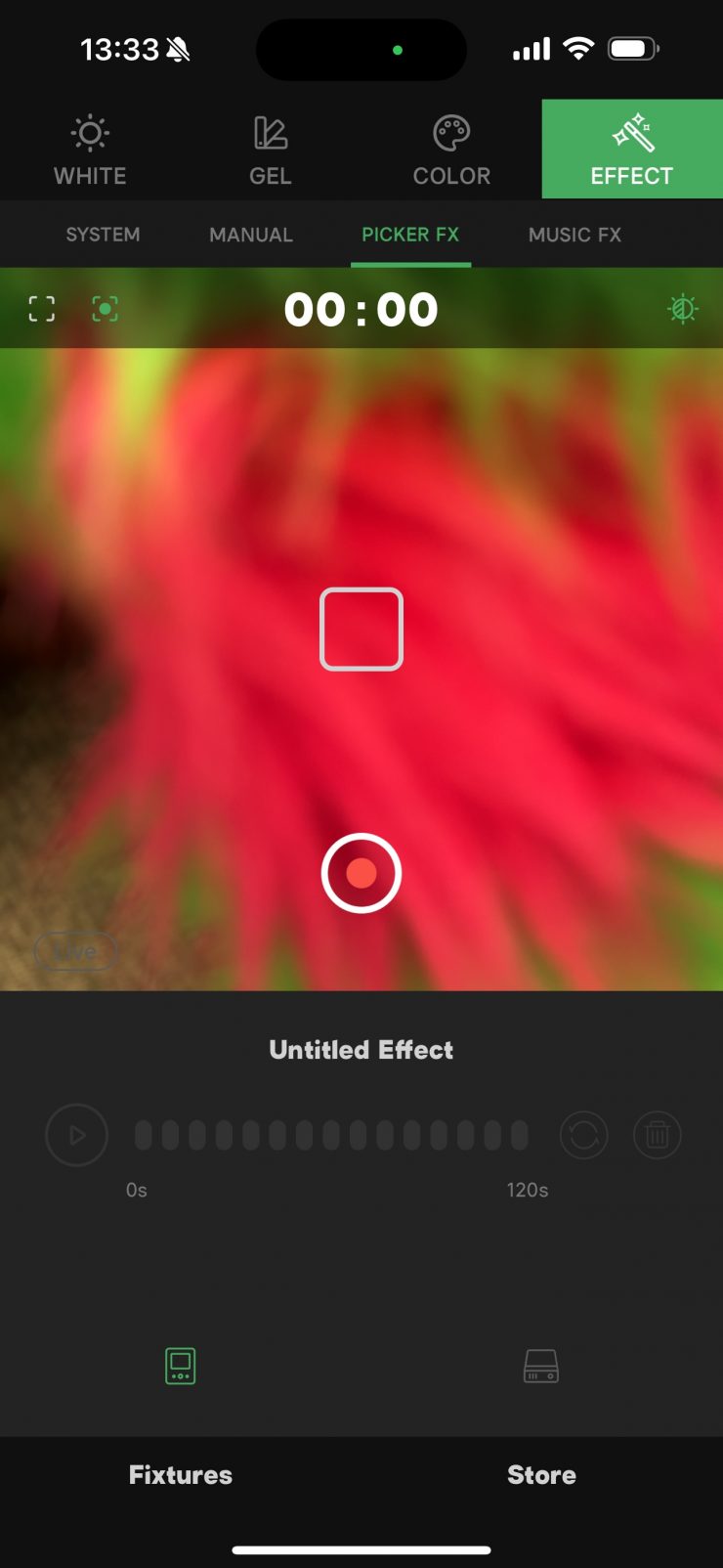
Task: Switch to SYSTEM effects
Action: coord(103,235)
